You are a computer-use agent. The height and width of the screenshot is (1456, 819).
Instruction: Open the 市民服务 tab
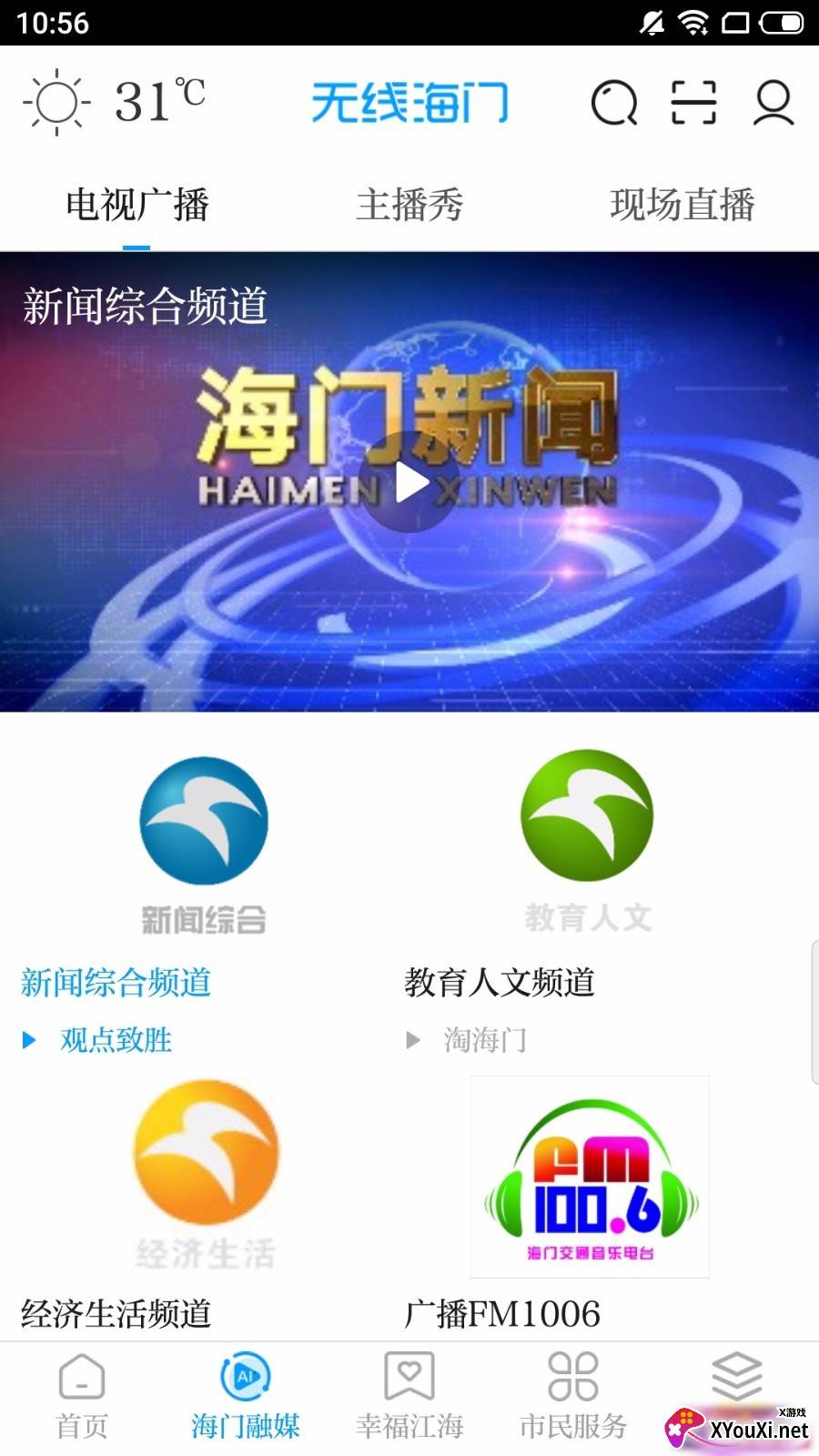click(573, 1397)
